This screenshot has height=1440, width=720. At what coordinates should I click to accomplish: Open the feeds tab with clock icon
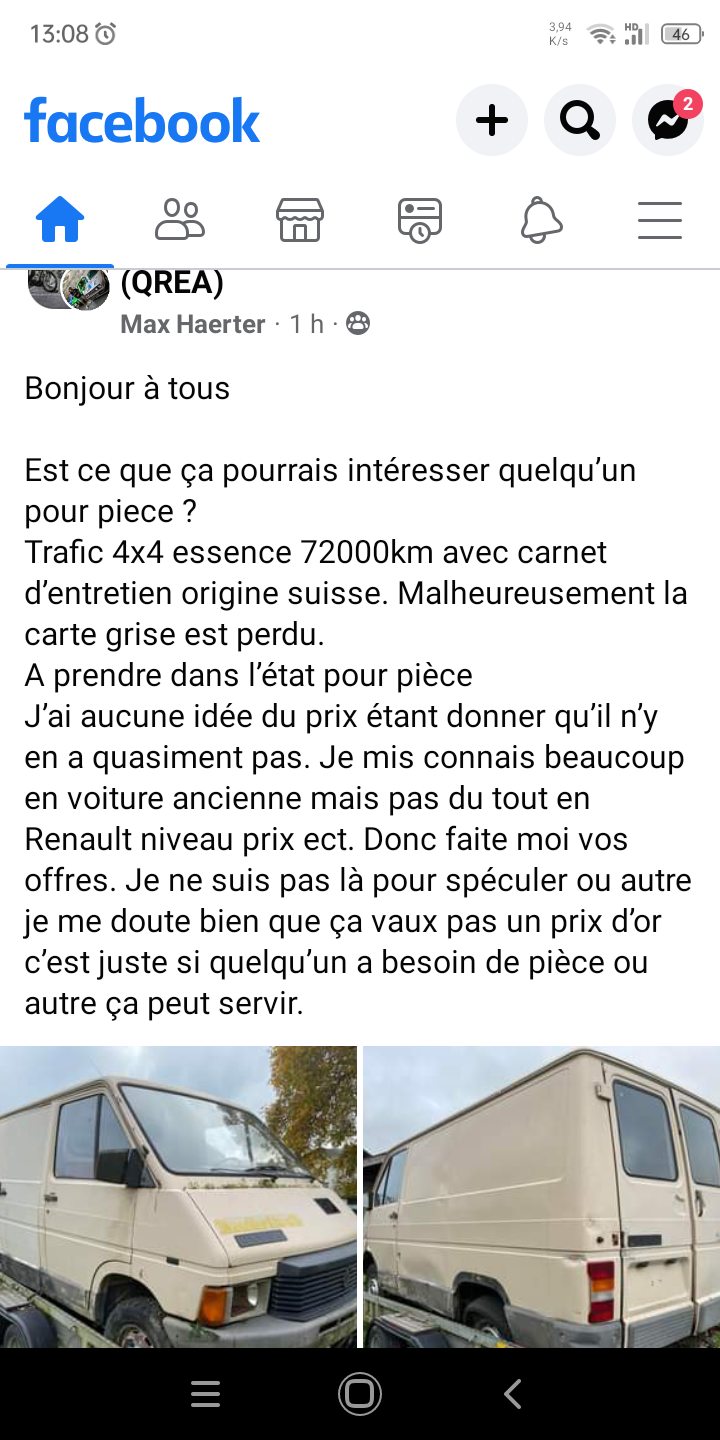click(420, 219)
